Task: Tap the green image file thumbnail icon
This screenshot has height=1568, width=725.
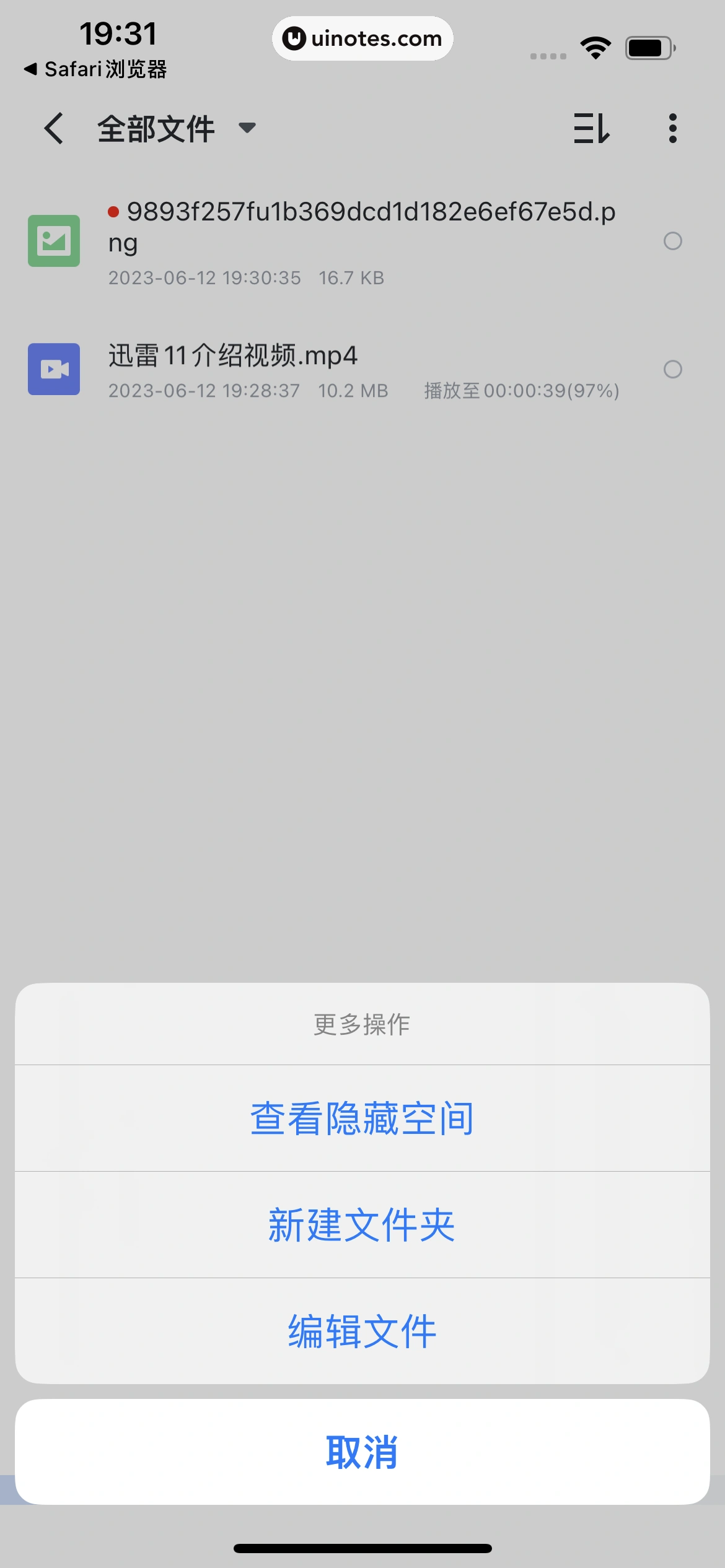Action: point(54,242)
